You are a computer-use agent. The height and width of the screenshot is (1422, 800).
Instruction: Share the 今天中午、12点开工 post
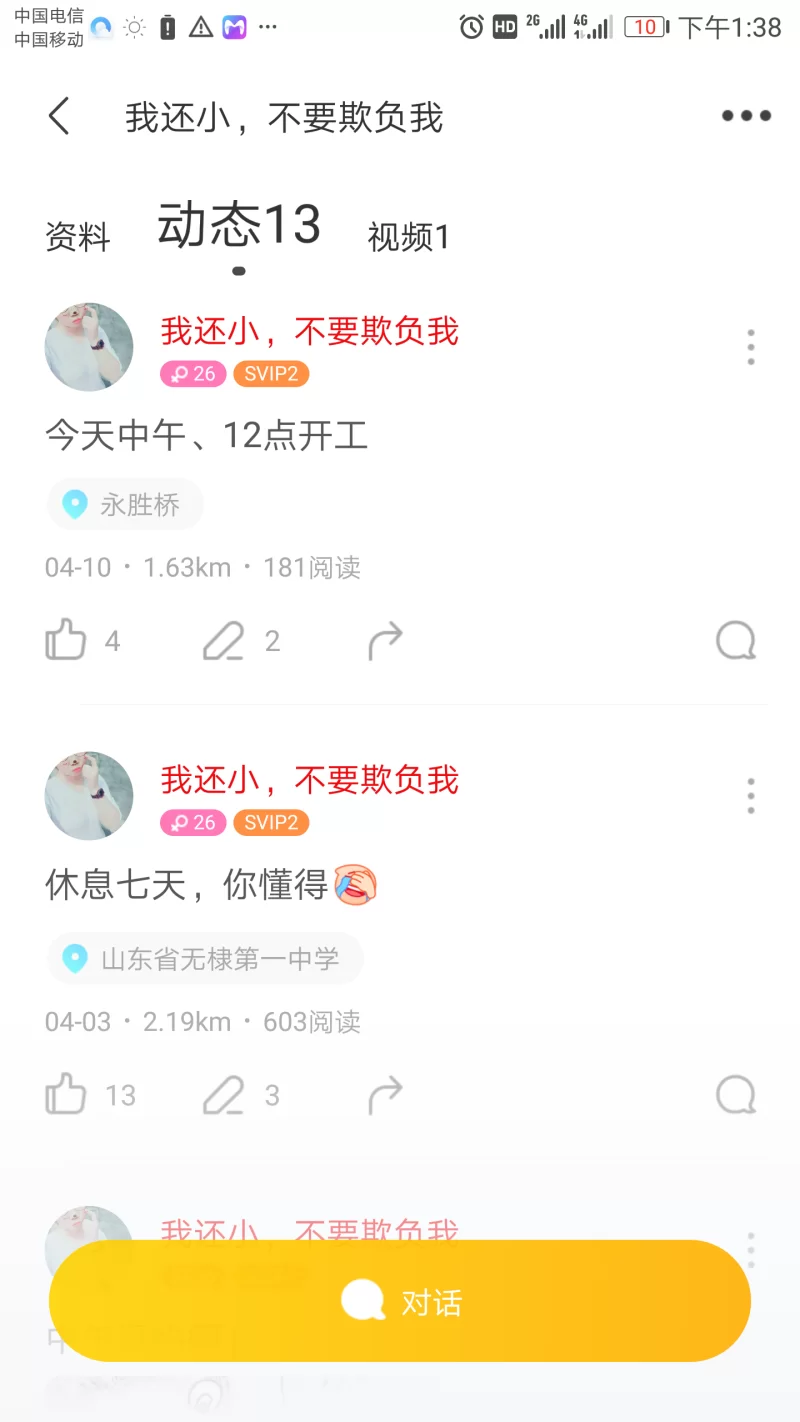[x=385, y=640]
